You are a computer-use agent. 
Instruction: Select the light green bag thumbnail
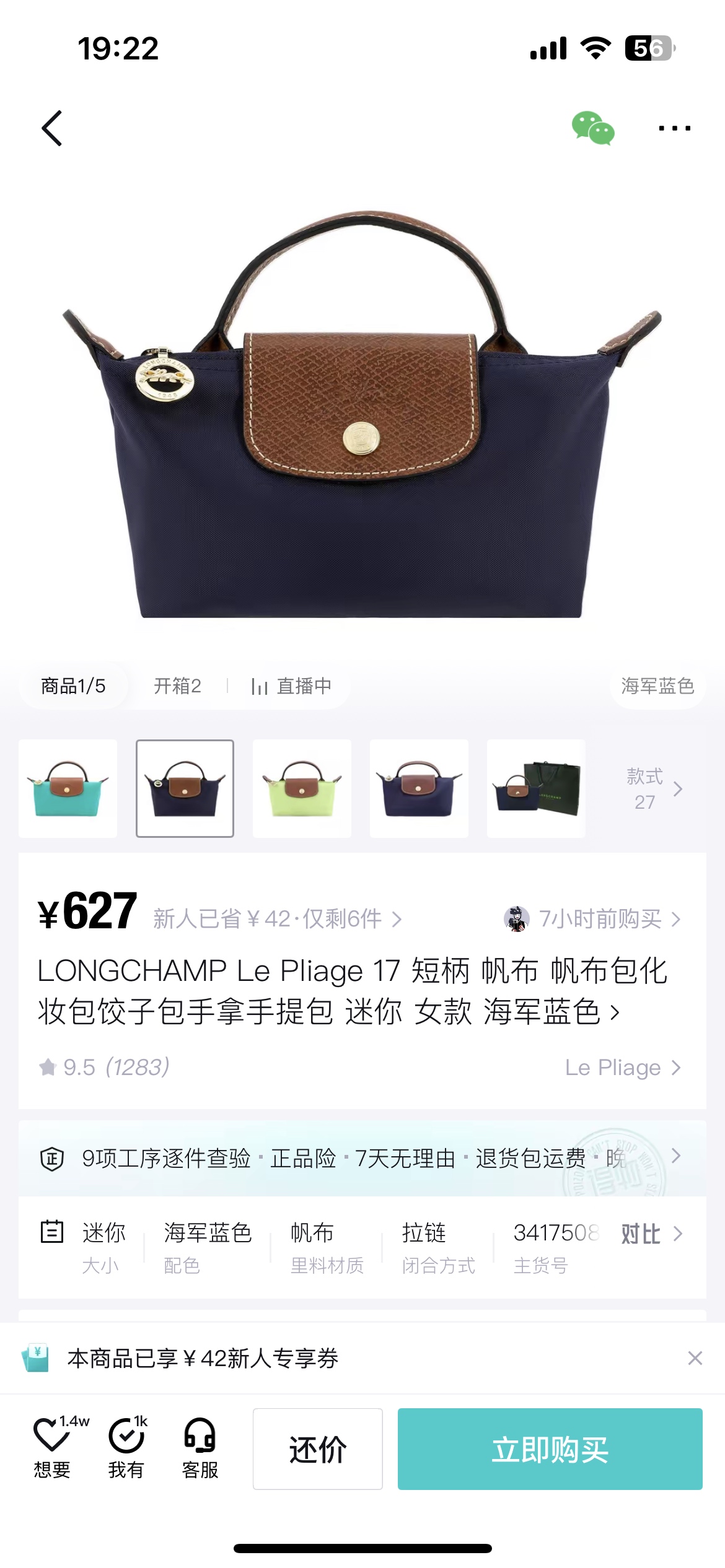click(302, 788)
